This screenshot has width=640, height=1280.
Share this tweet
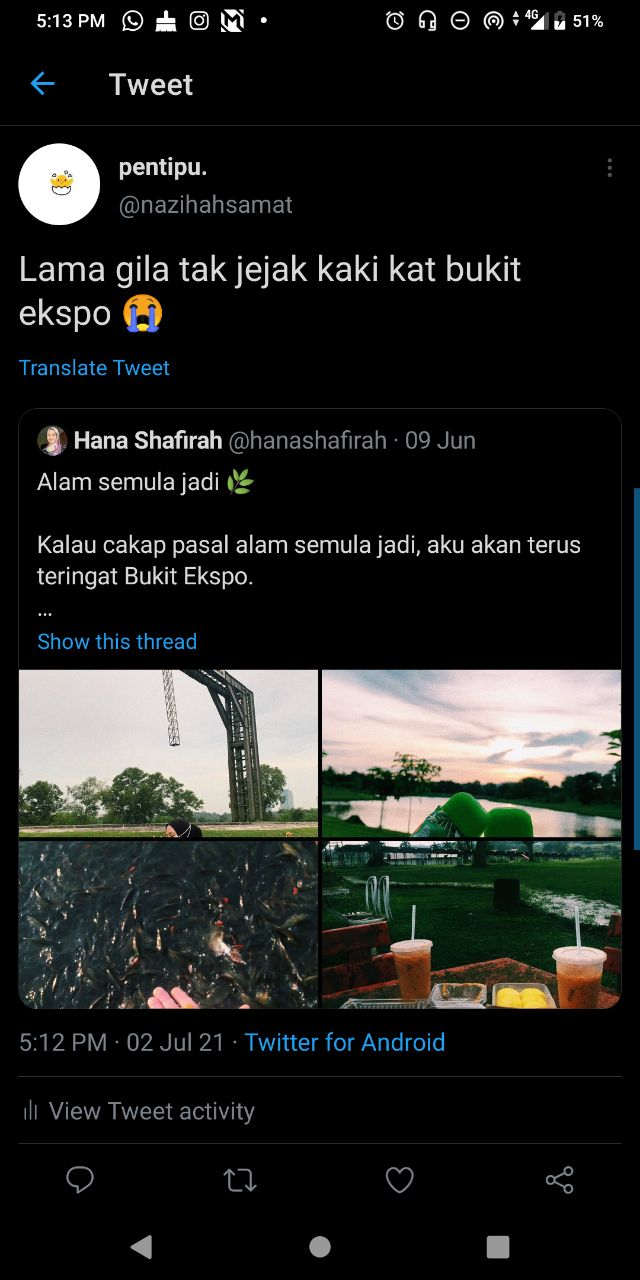pyautogui.click(x=560, y=1180)
